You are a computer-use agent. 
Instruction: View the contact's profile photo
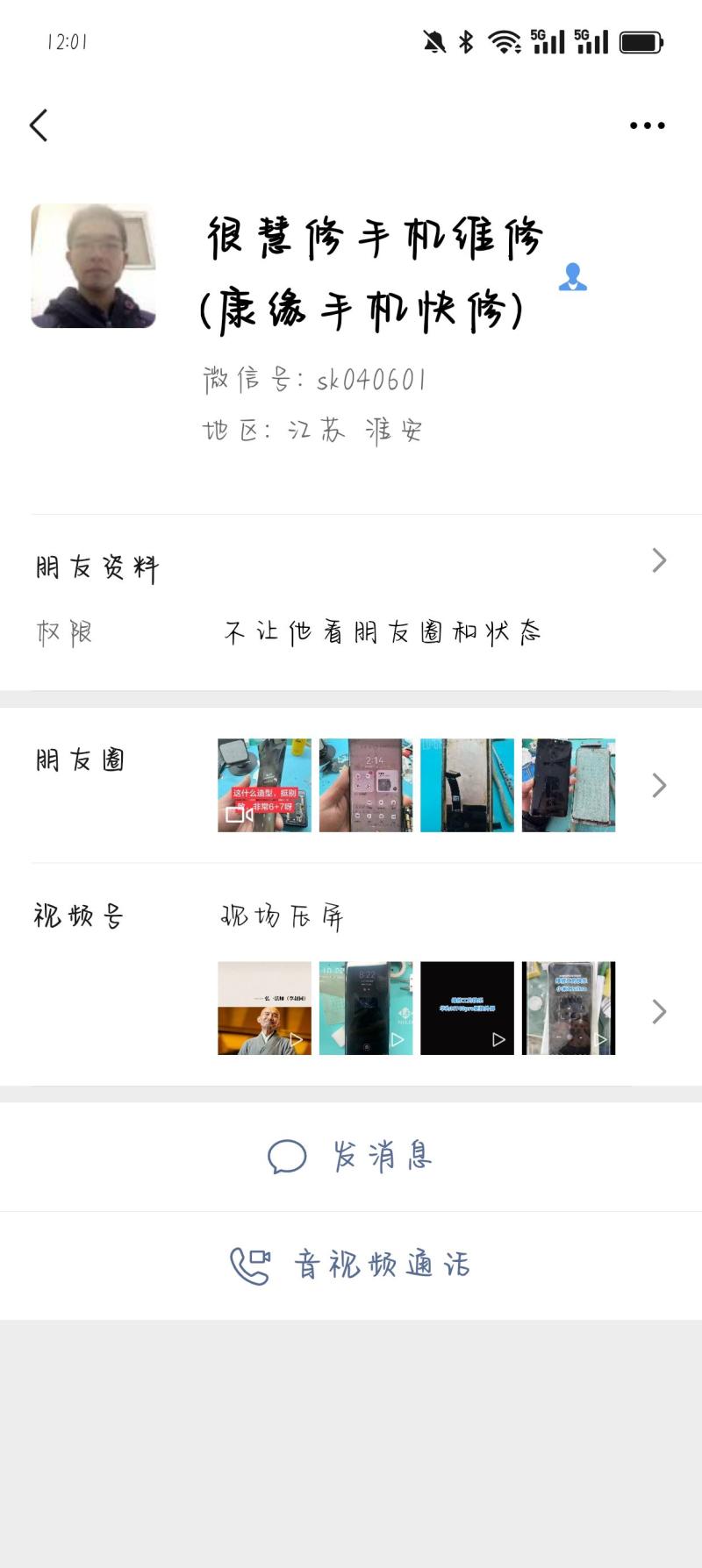(93, 266)
